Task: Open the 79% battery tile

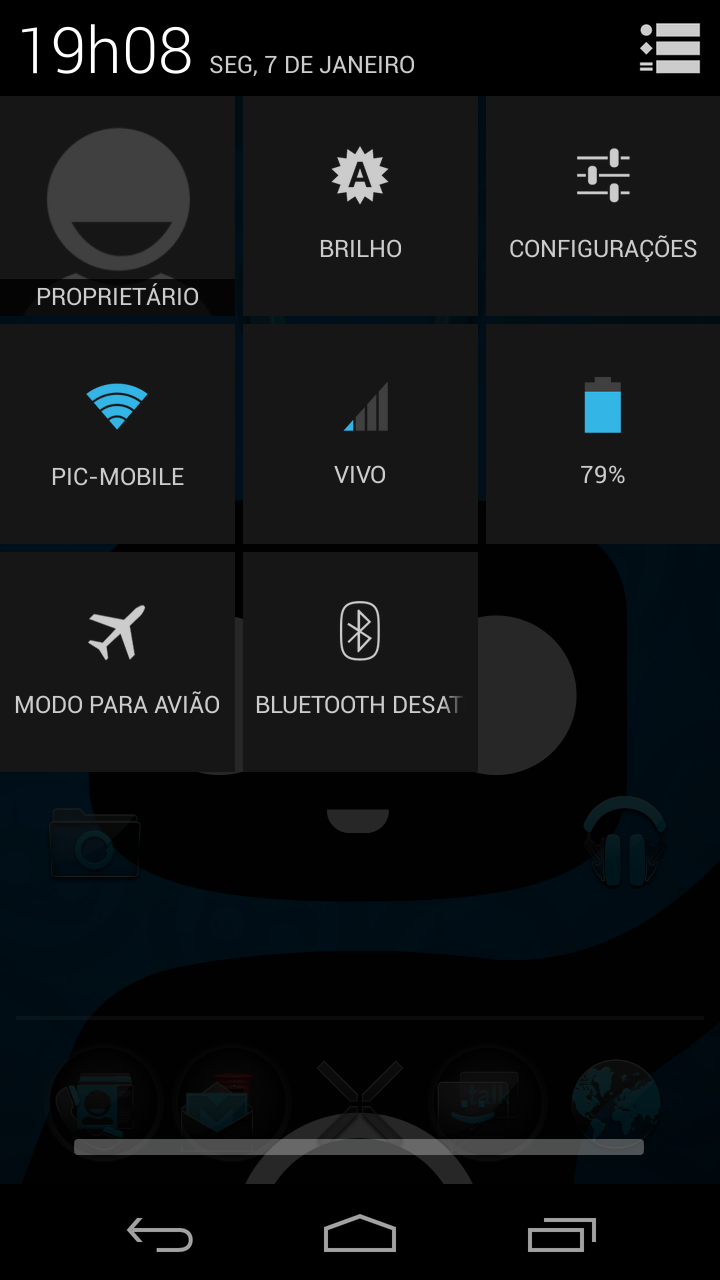Action: click(603, 434)
